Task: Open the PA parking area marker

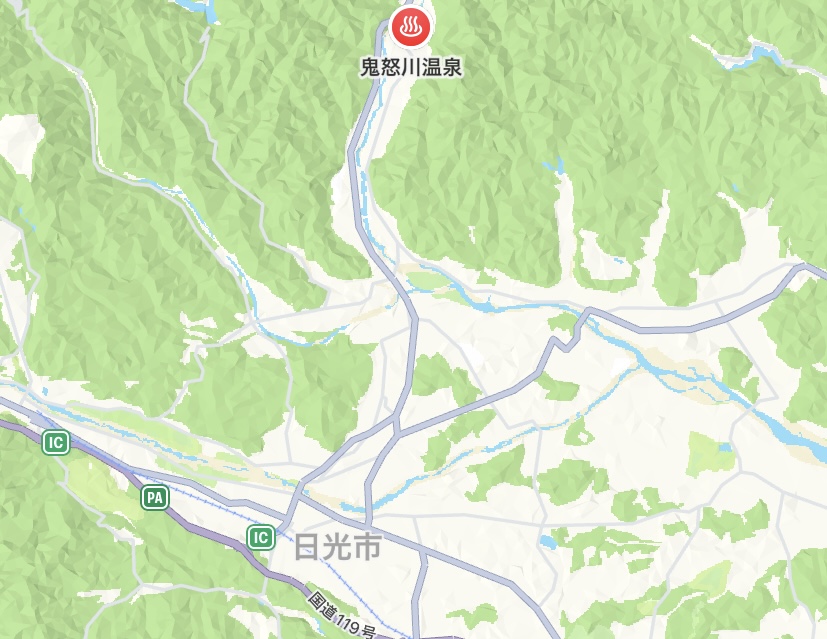Action: (153, 497)
